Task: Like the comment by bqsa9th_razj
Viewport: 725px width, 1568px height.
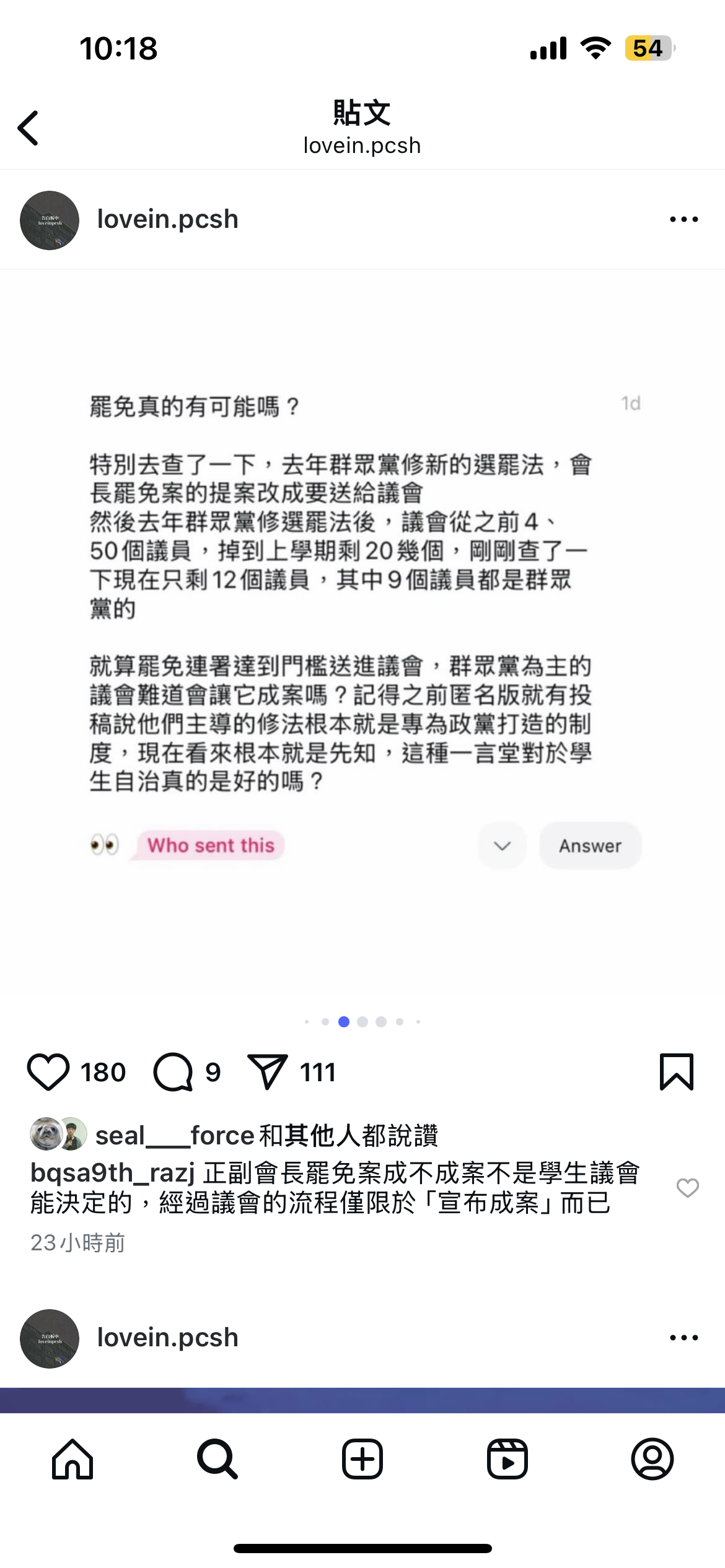Action: coord(687,1188)
